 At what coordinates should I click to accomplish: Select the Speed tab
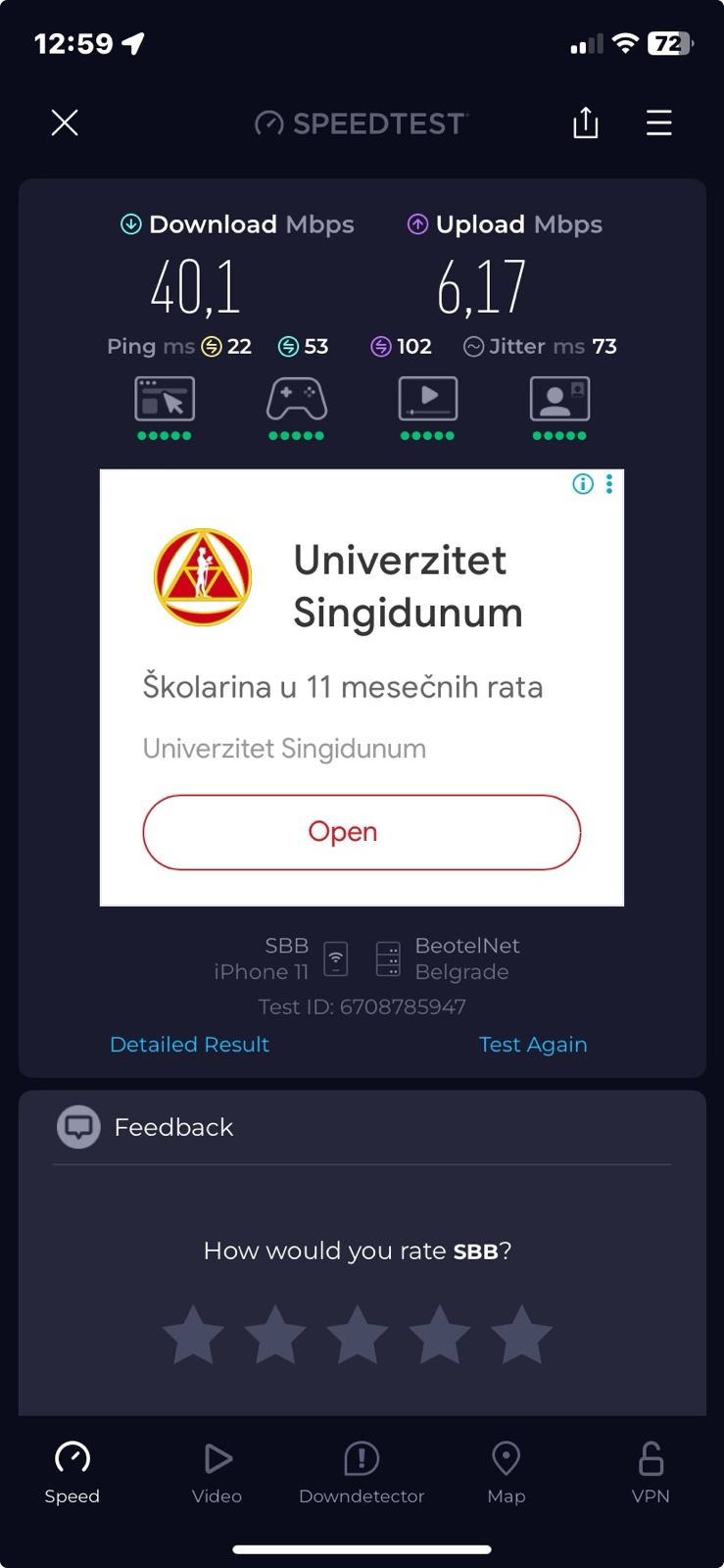pyautogui.click(x=72, y=1472)
